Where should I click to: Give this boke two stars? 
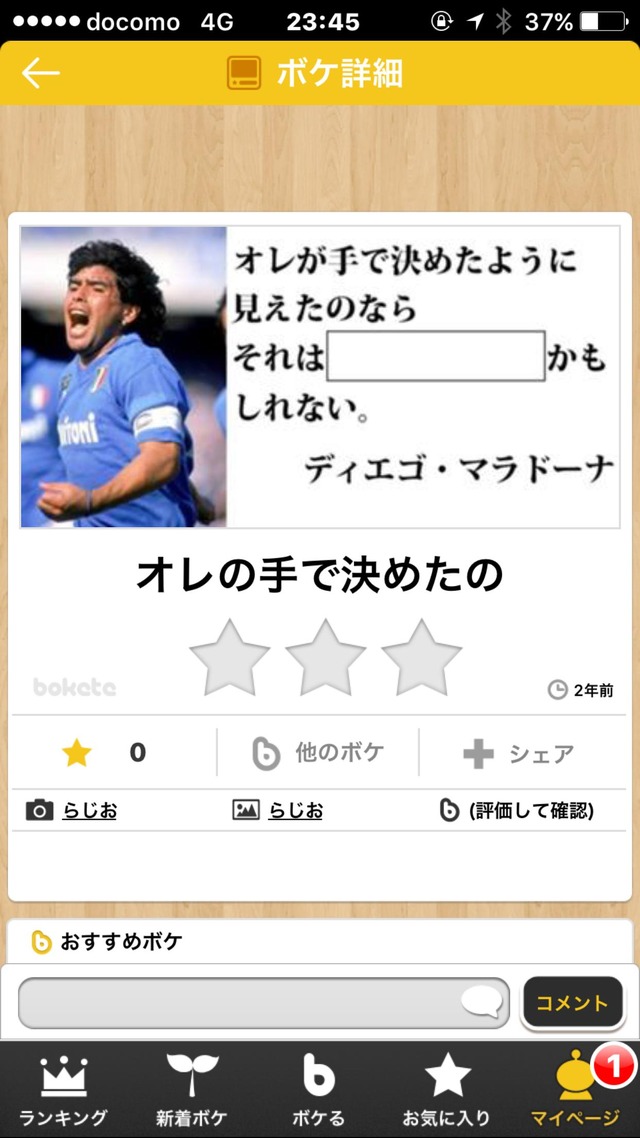[325, 658]
